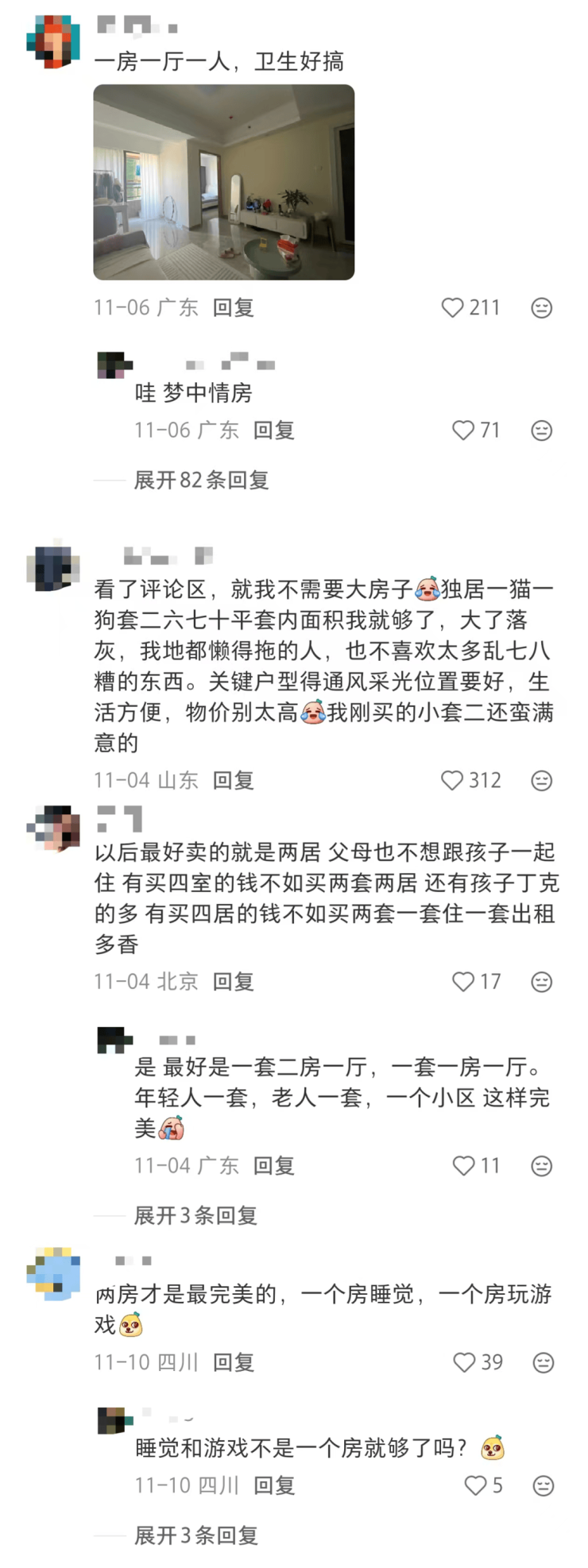Dislike the reply 睡觉和游戏不是一个房就够了吗

(543, 1485)
